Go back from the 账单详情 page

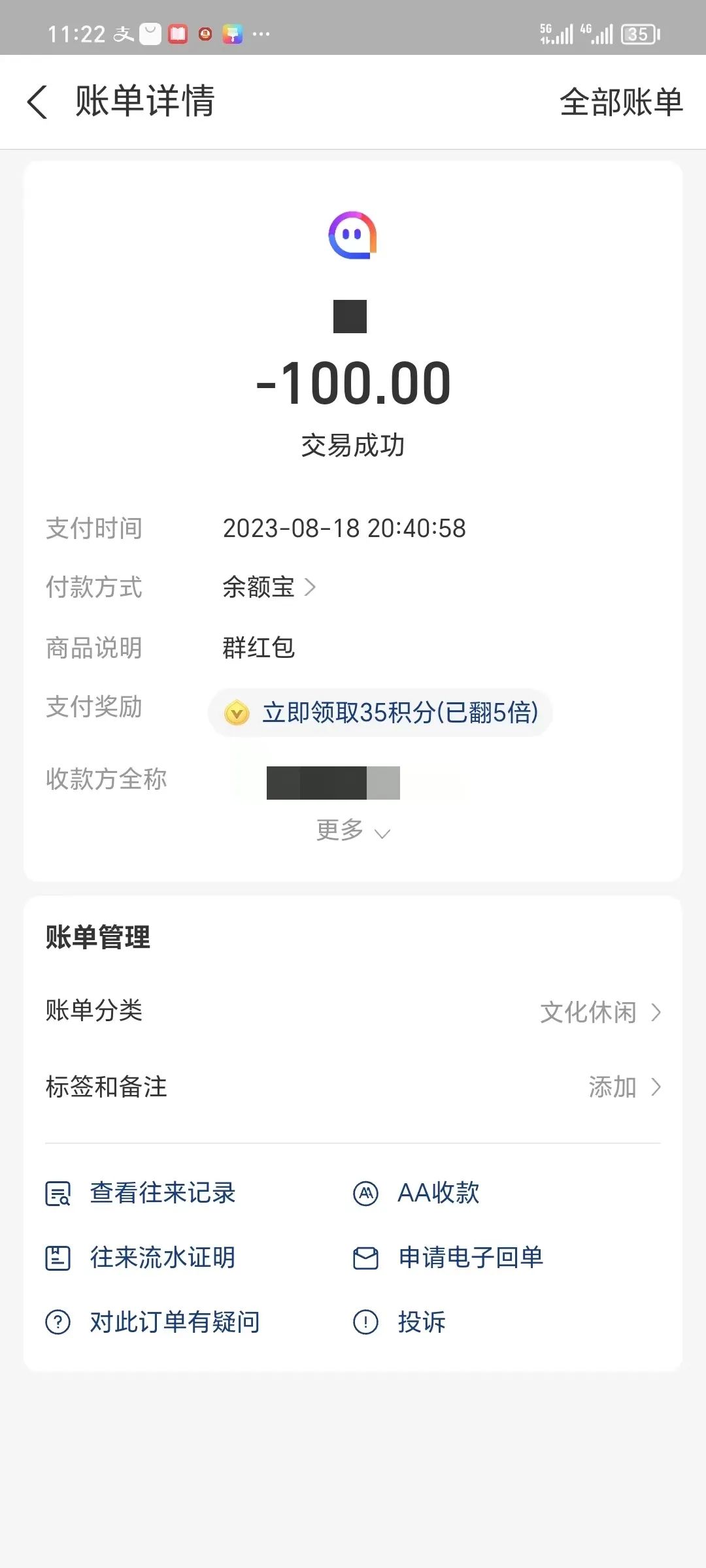click(38, 102)
